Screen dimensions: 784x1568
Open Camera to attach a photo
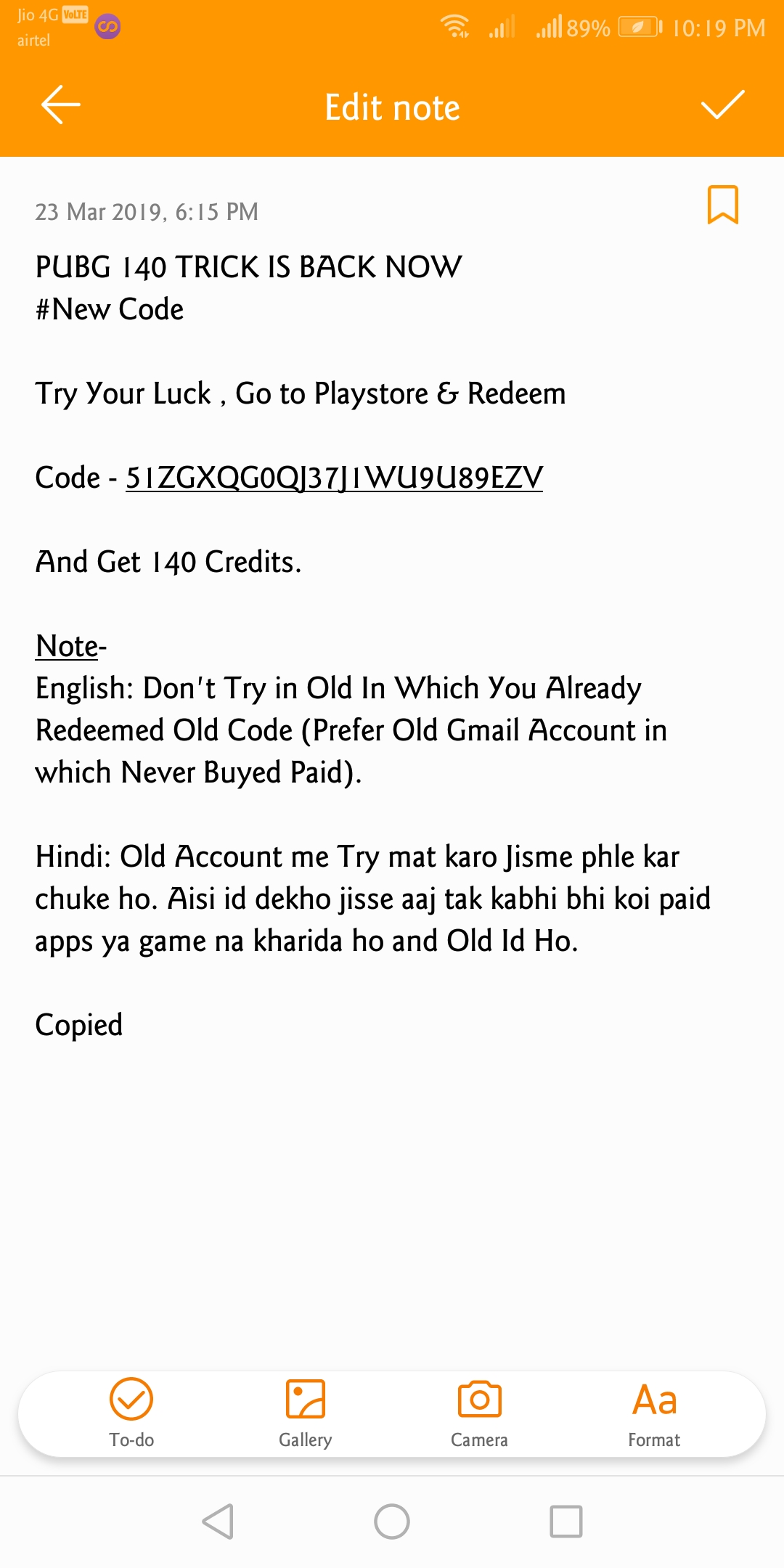coord(479,1413)
